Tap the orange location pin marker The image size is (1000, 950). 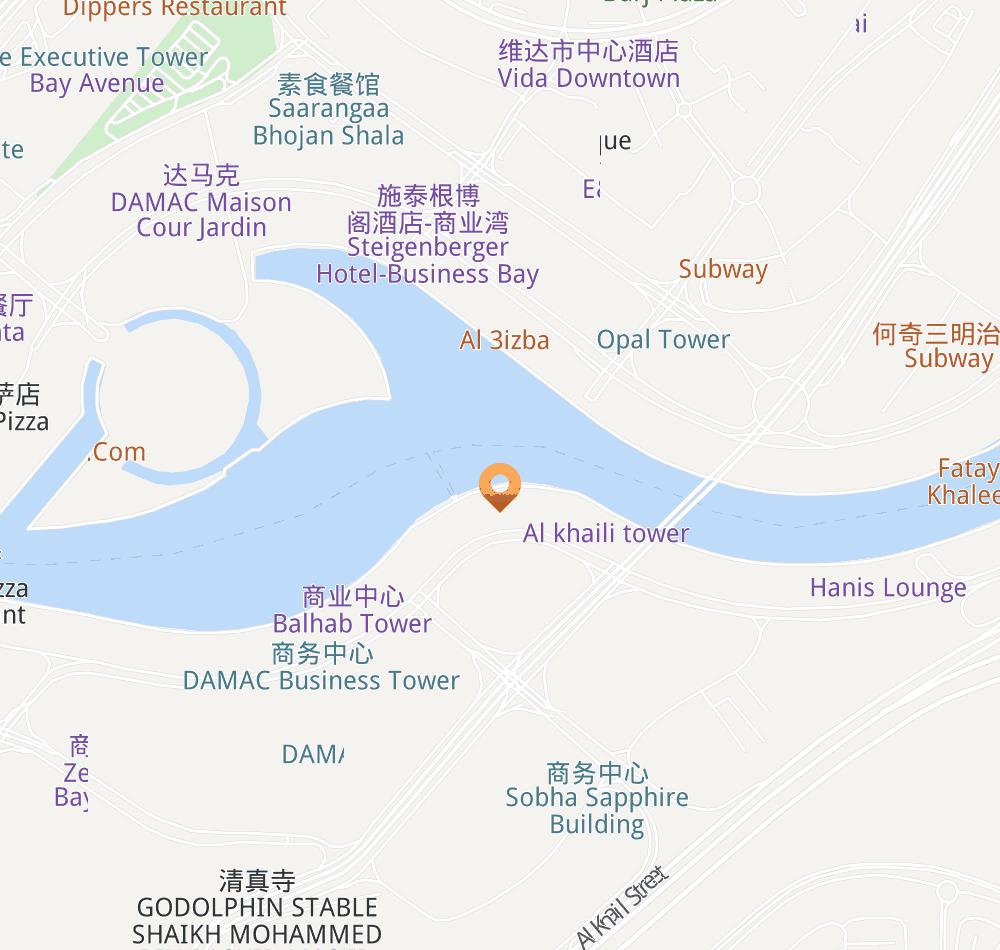(499, 486)
